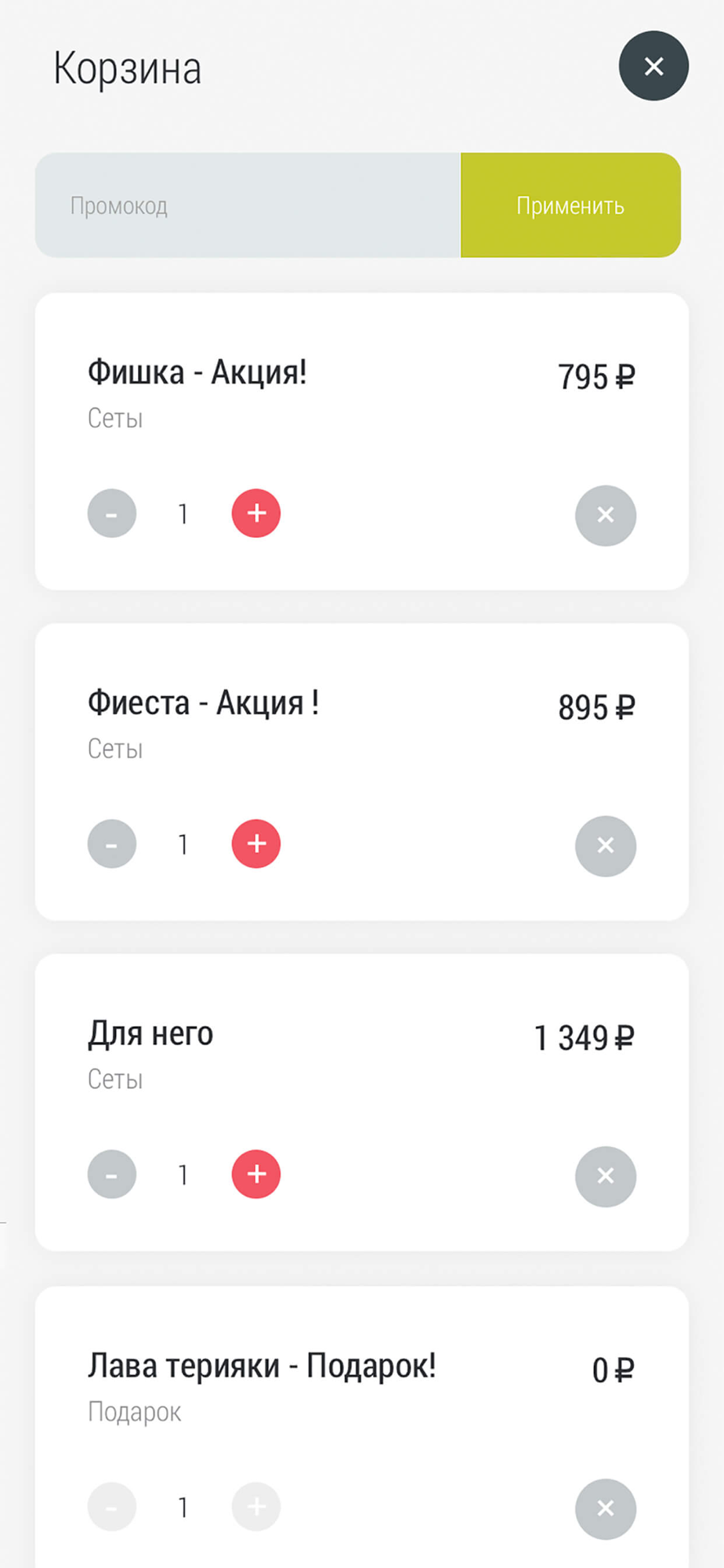Remove Лава терияки - Подарок! gift item
The image size is (724, 1568).
tap(606, 1508)
